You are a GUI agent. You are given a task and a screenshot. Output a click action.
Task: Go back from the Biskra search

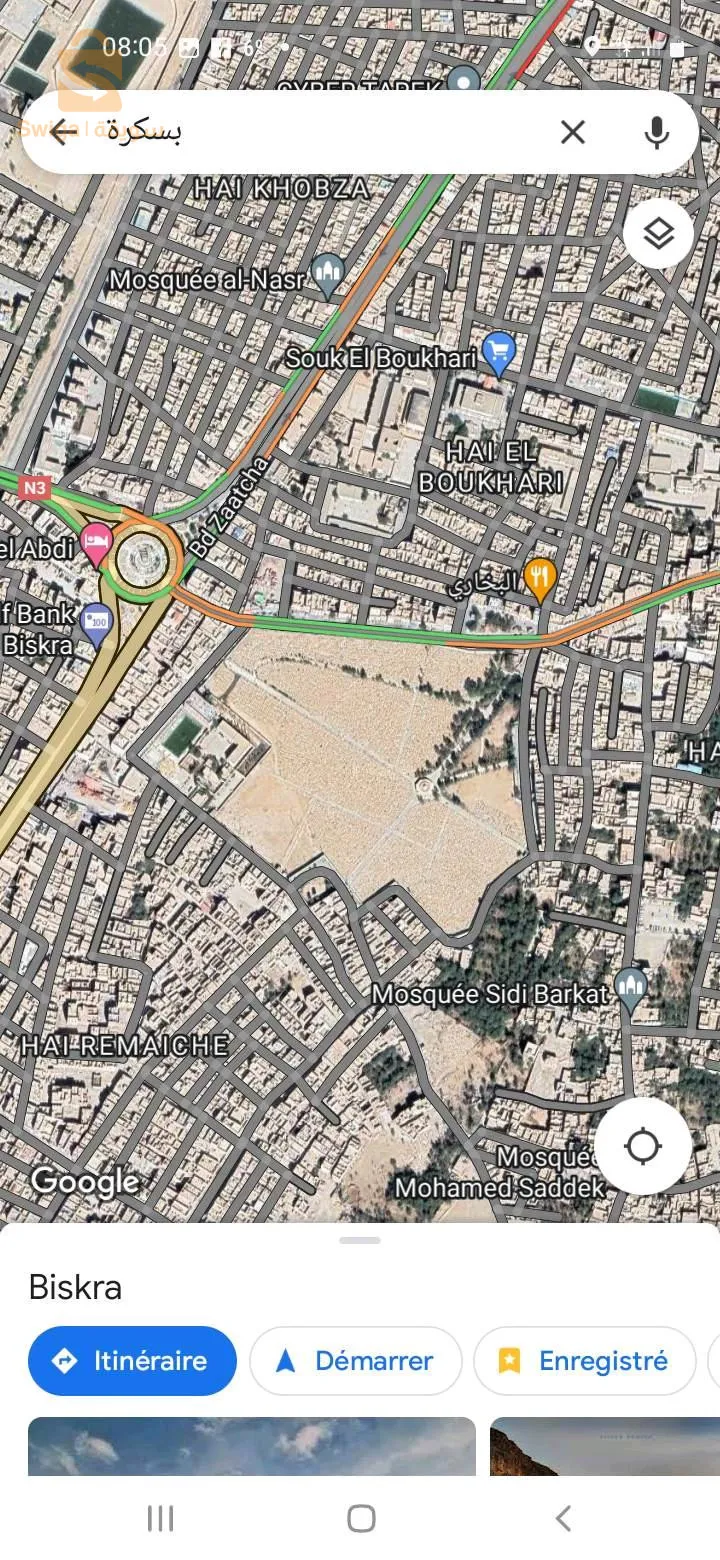63,131
